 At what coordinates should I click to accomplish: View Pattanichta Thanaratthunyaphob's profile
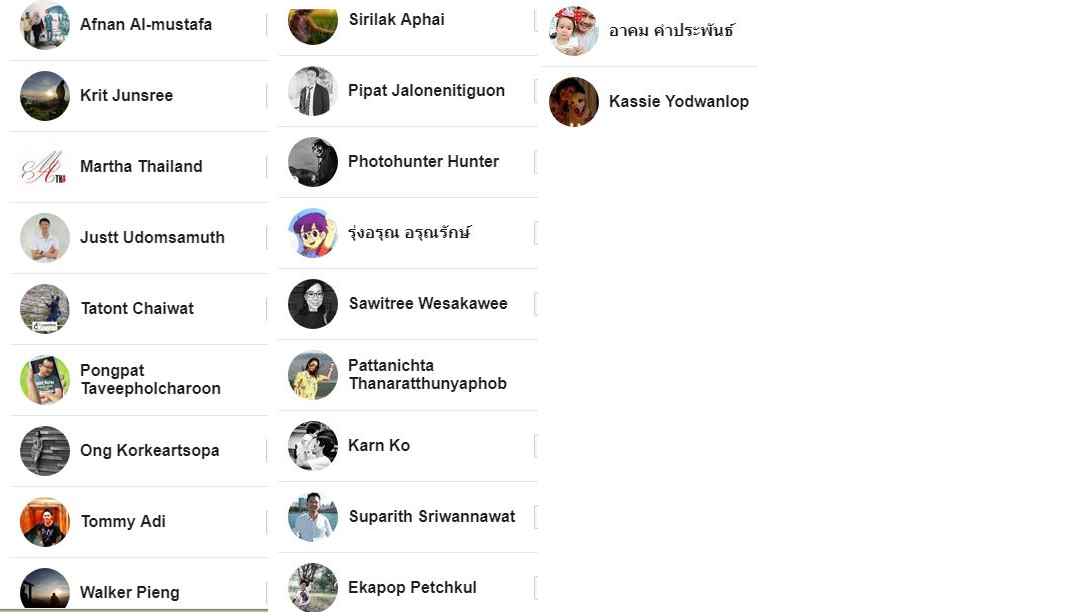(x=427, y=375)
